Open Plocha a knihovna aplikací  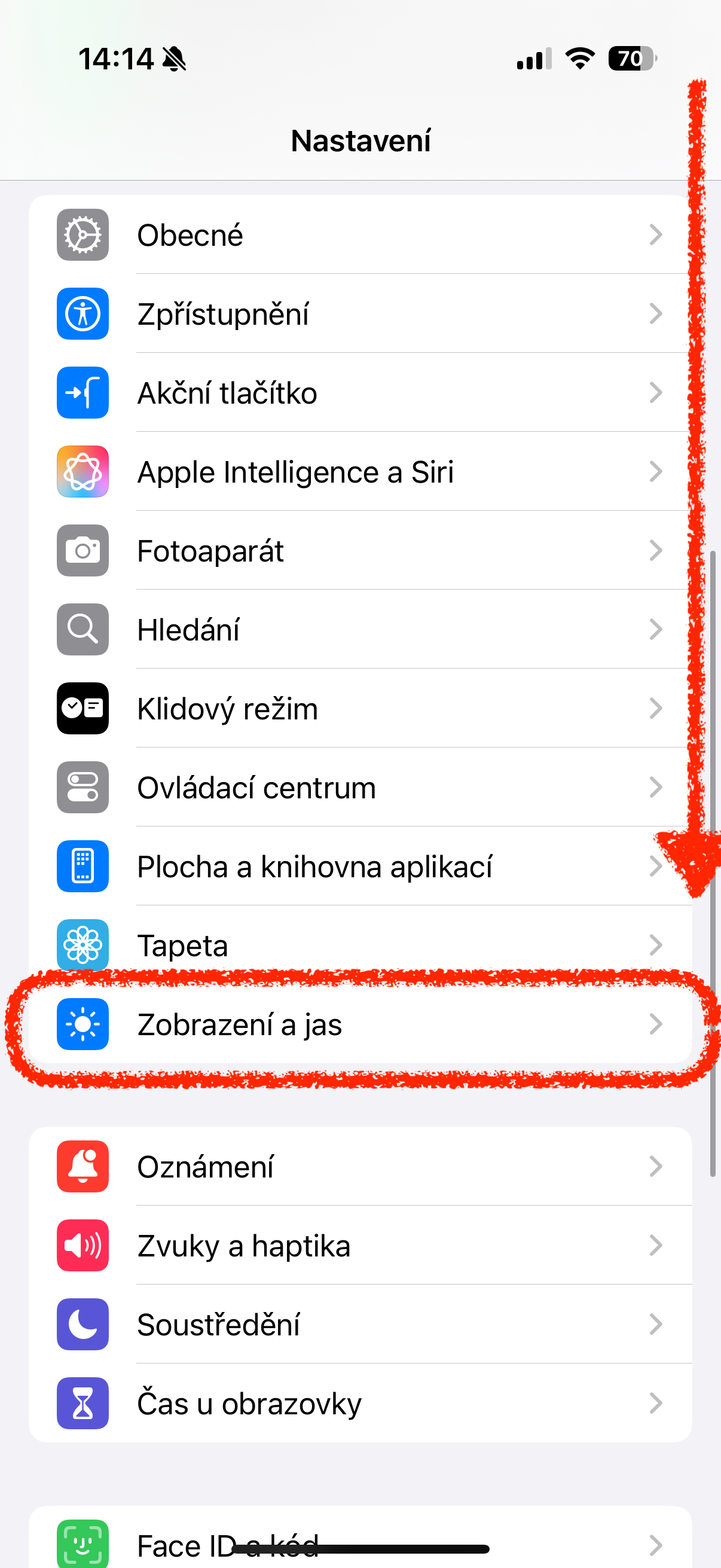point(359,867)
